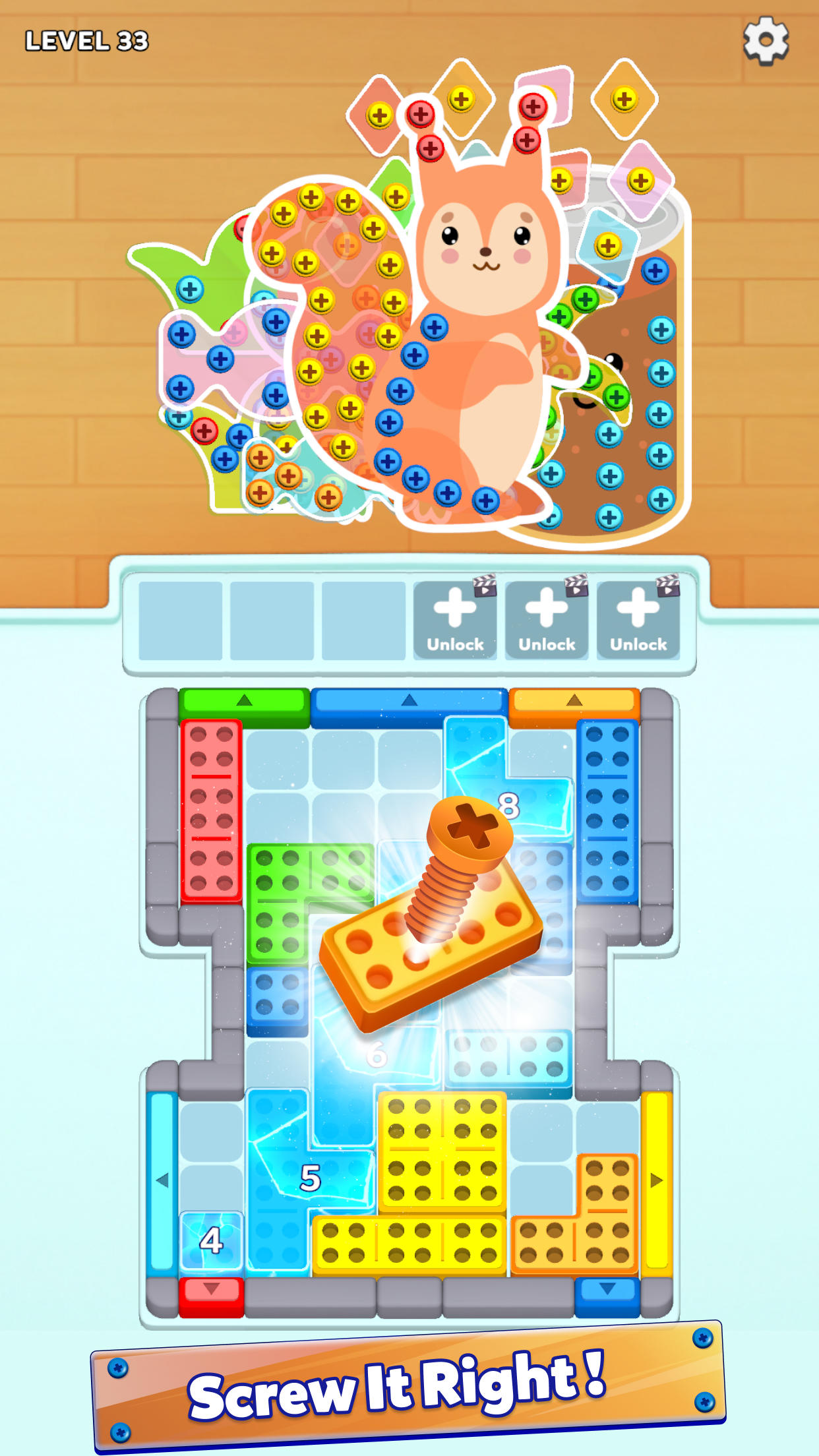Image resolution: width=819 pixels, height=1456 pixels.
Task: Unlock the middle locked screw slot
Action: point(547,620)
